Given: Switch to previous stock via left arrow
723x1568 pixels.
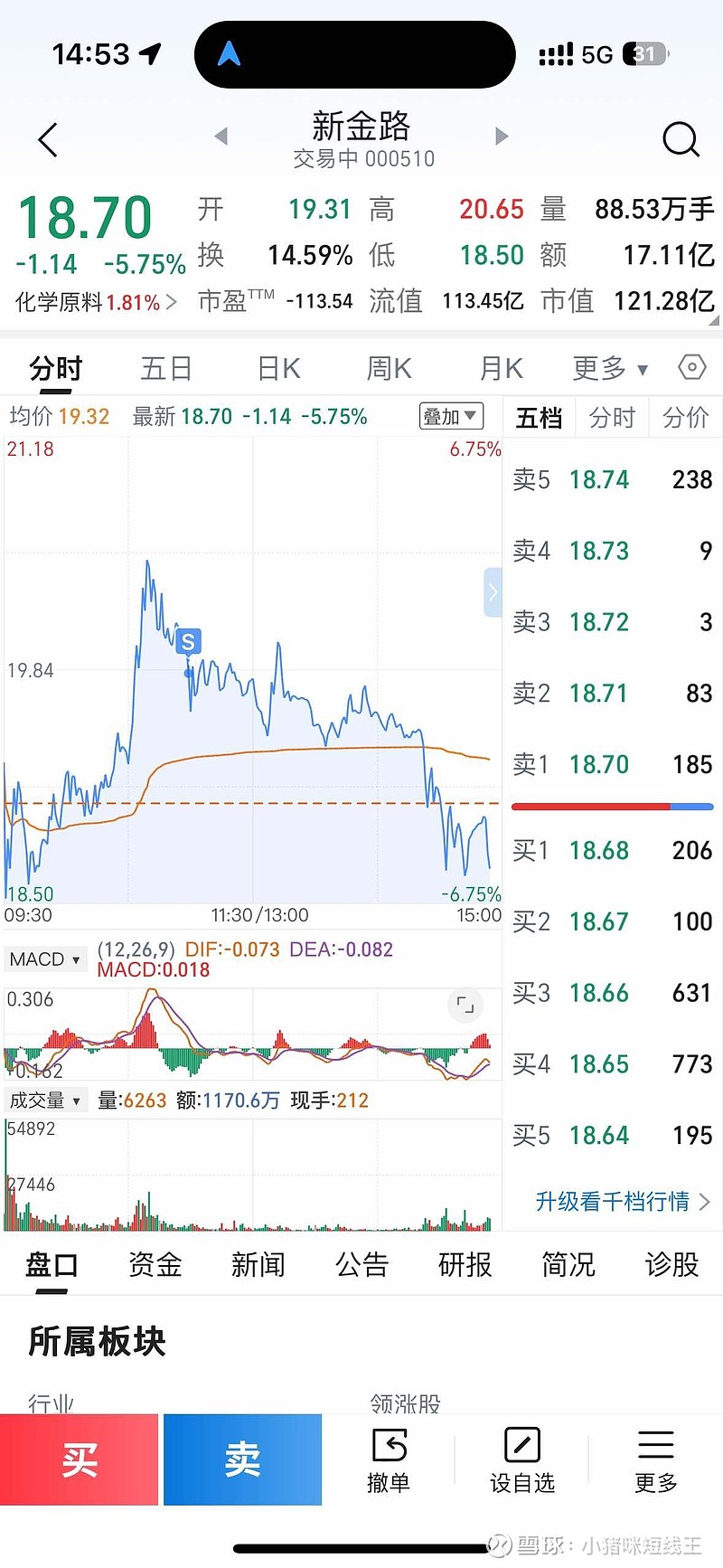Looking at the screenshot, I should click(221, 136).
